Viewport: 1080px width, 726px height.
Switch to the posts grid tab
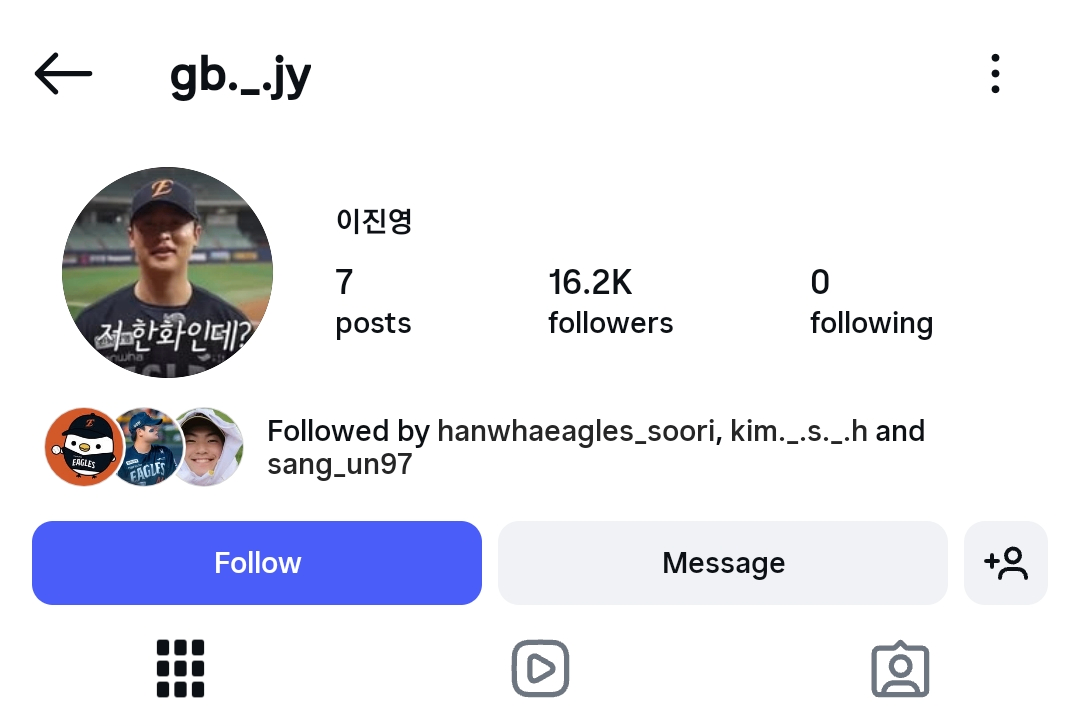[x=180, y=668]
